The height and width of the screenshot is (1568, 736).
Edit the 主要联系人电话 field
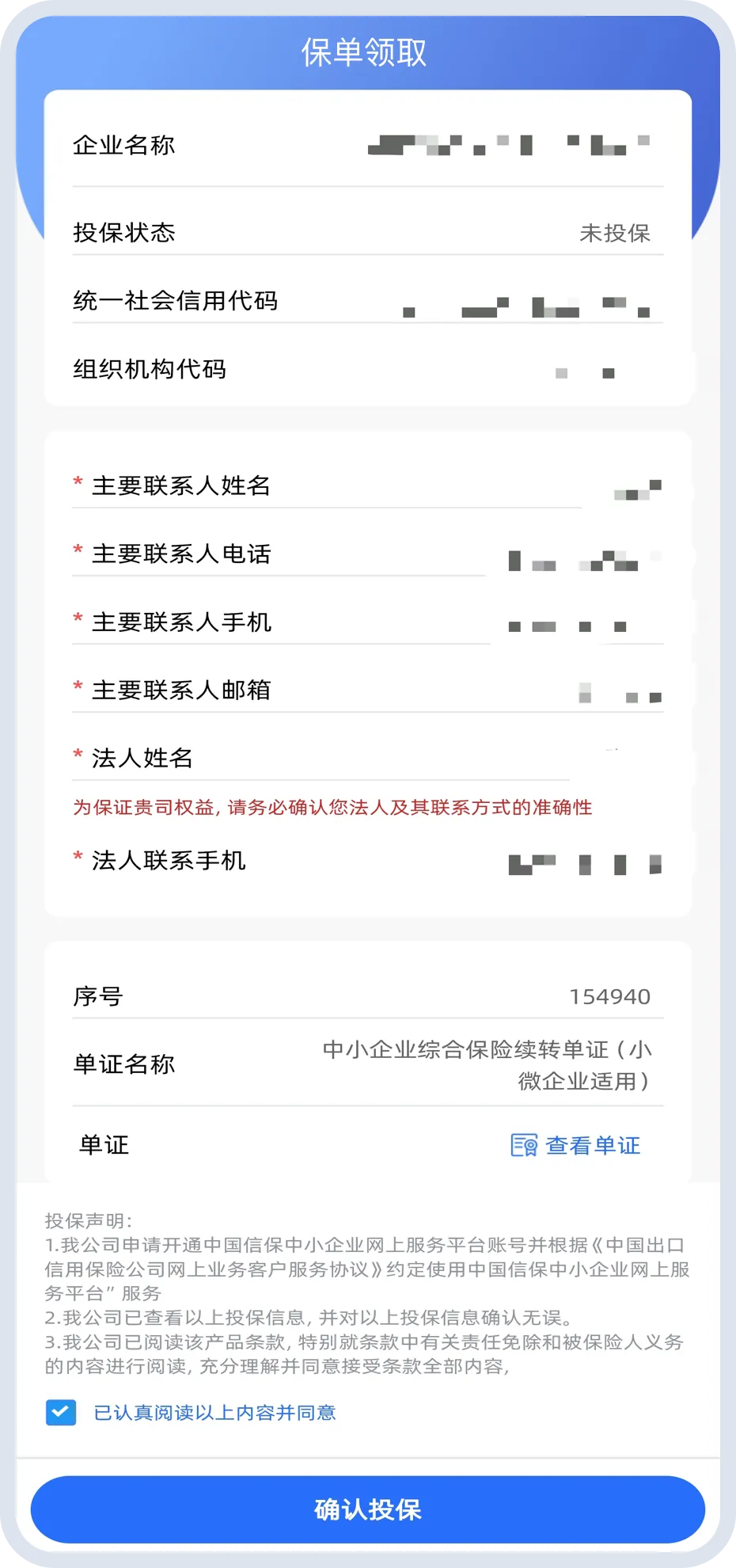pyautogui.click(x=368, y=554)
